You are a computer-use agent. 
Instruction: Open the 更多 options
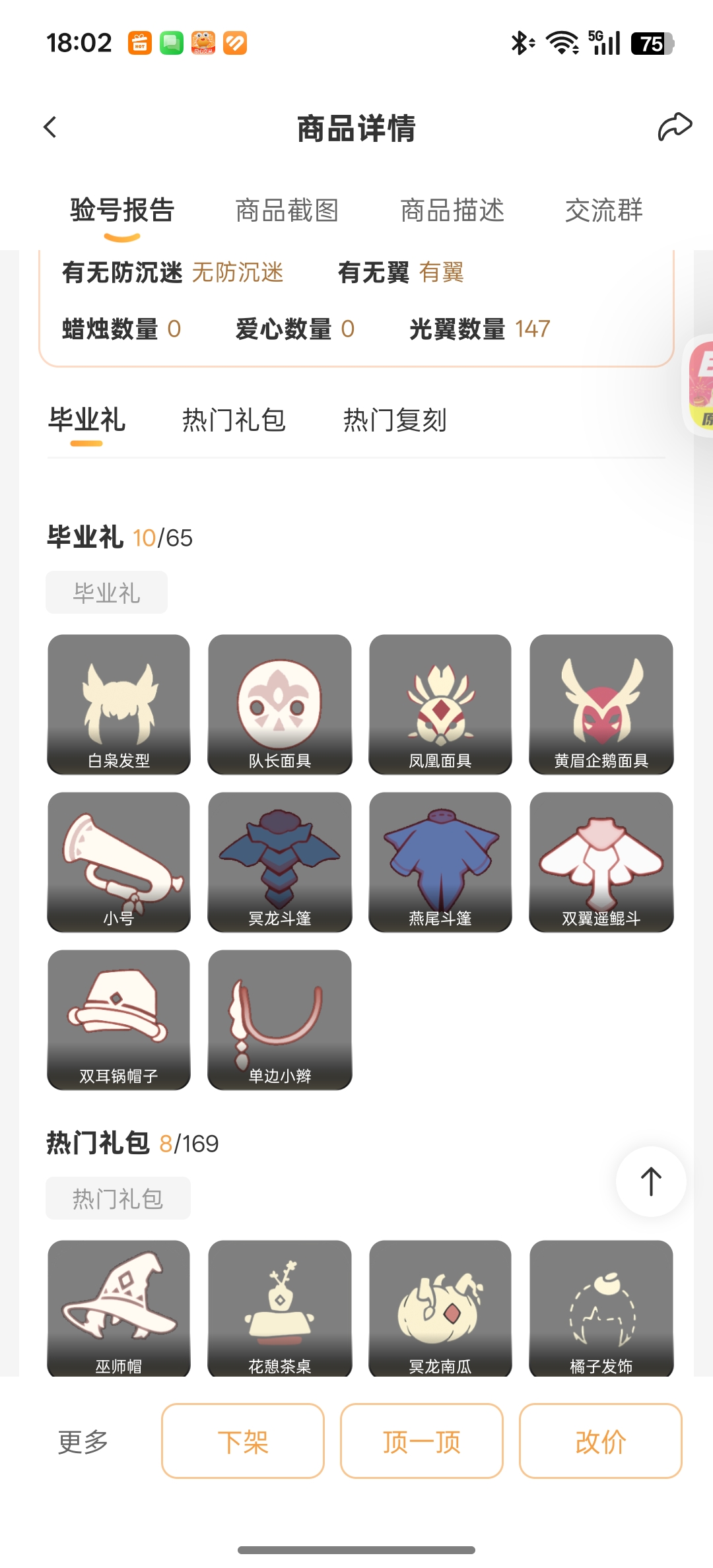83,1441
